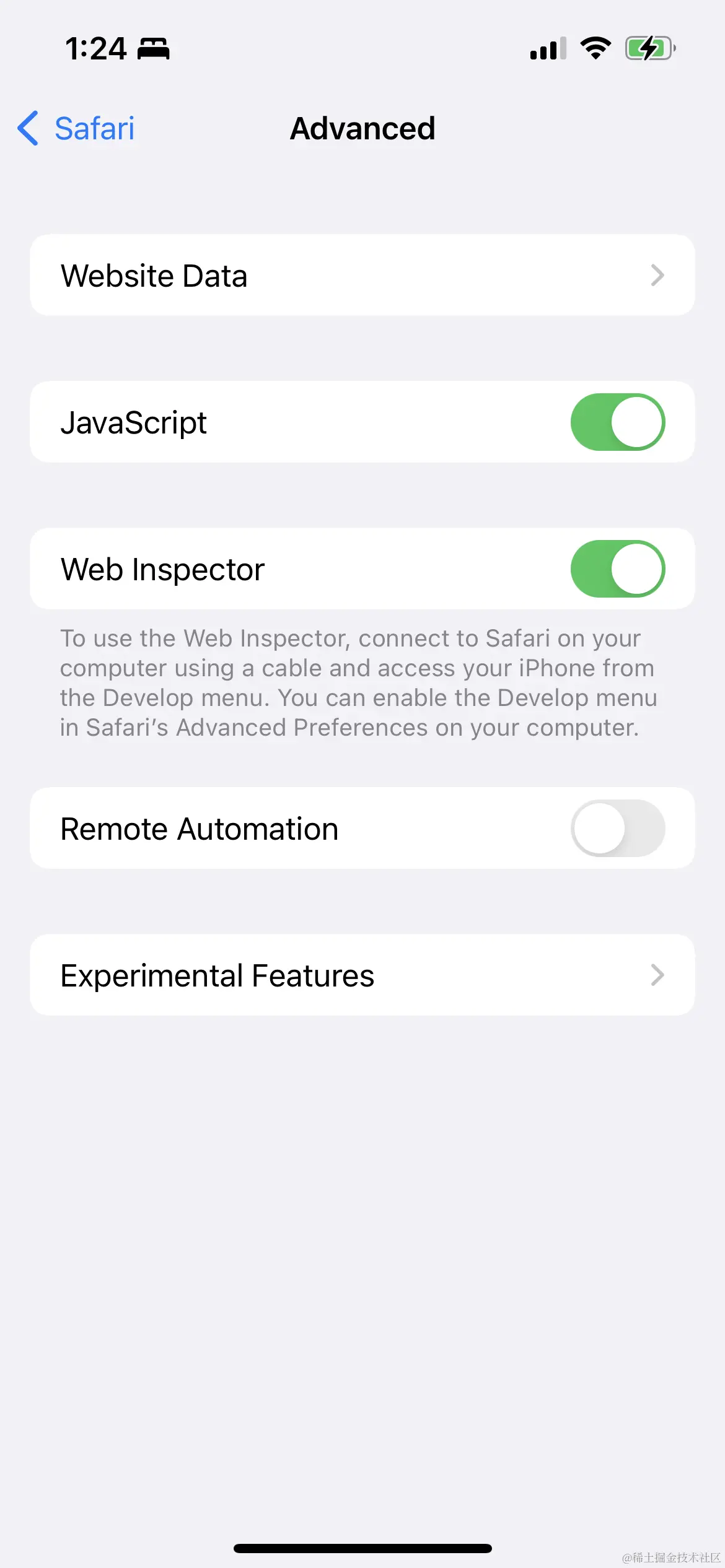Screen dimensions: 725x1568
Task: Enable Remote Automation
Action: coord(617,829)
